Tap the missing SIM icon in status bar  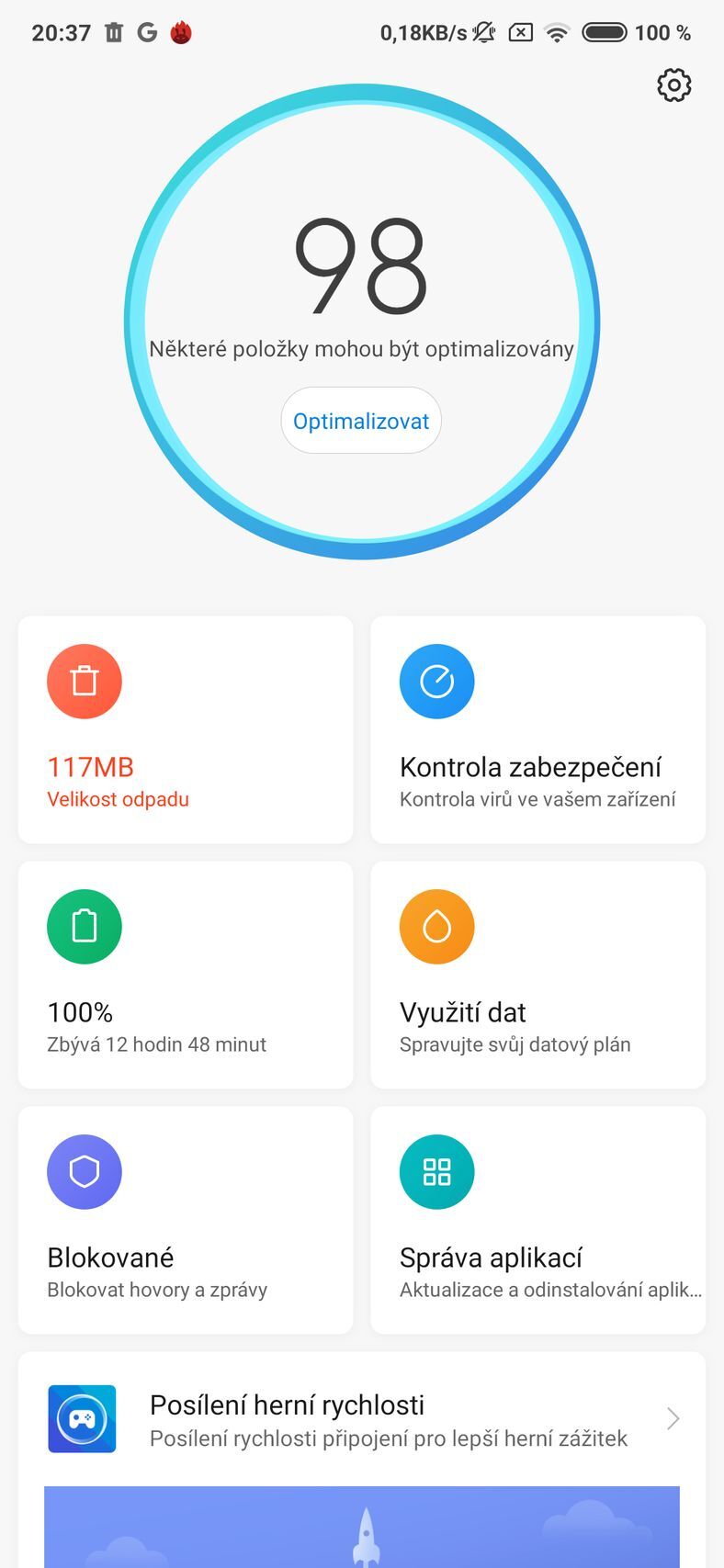[x=521, y=32]
